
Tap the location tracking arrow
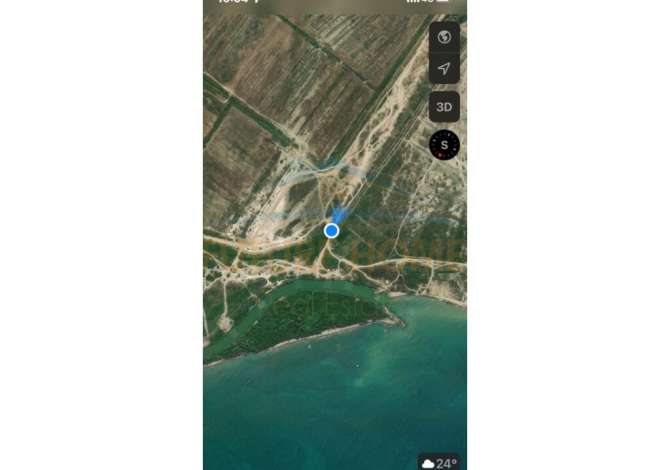pyautogui.click(x=444, y=68)
